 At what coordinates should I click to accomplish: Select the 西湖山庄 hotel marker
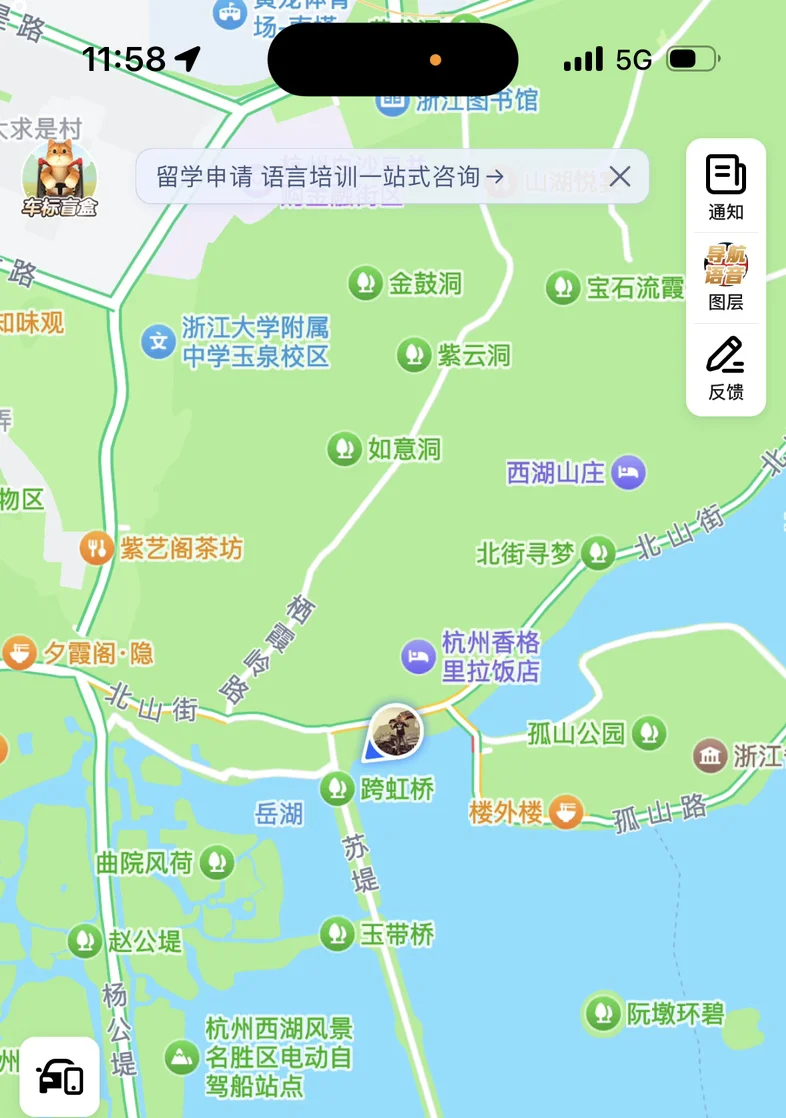(629, 472)
